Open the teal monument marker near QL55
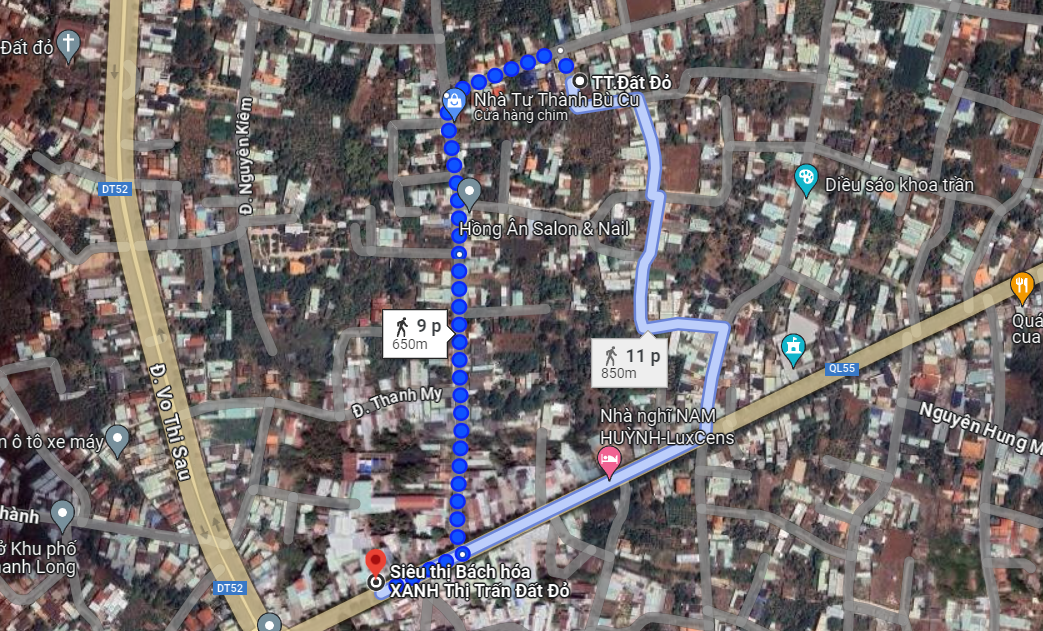 click(x=794, y=349)
